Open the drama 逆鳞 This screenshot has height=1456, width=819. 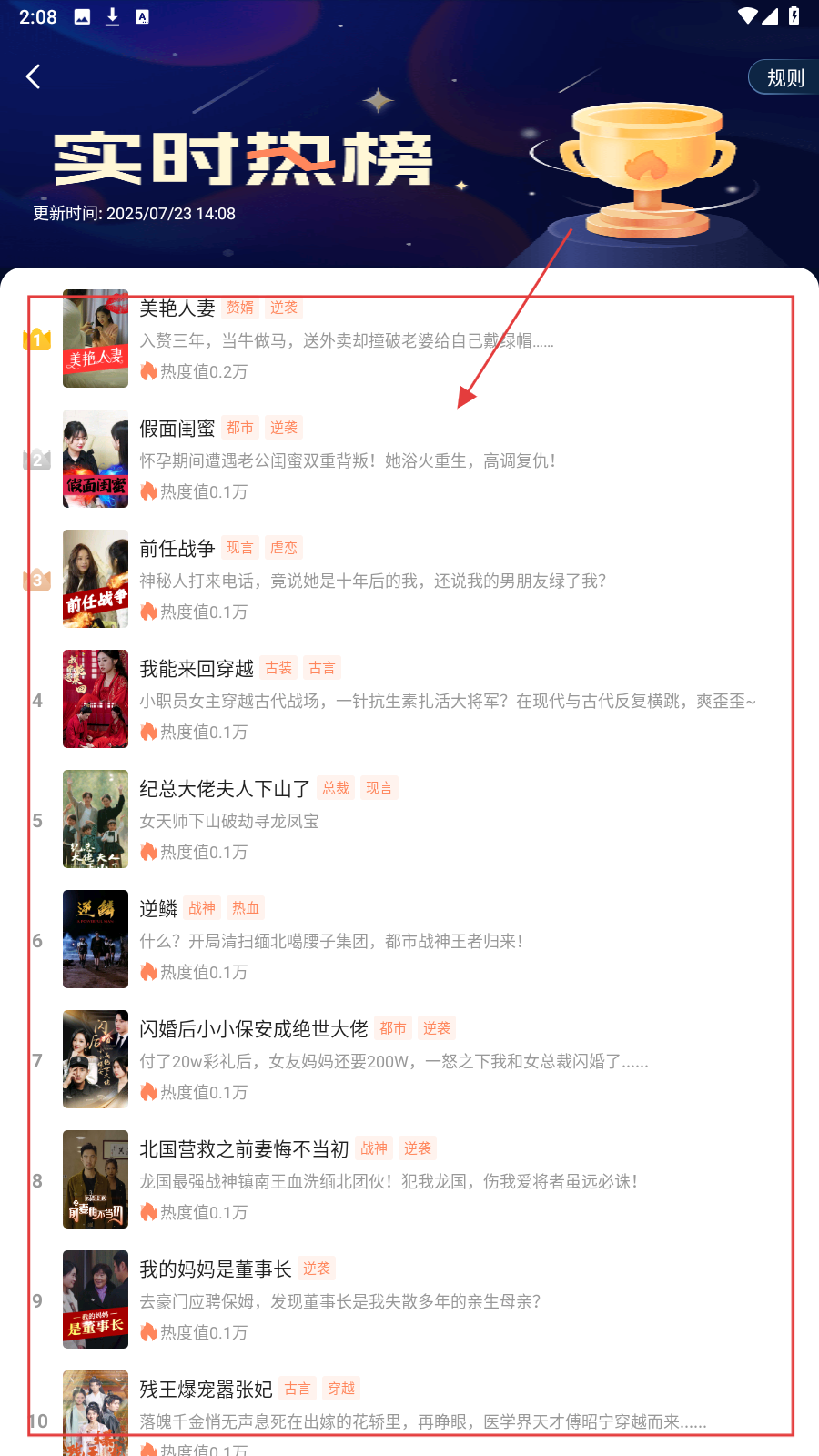158,909
